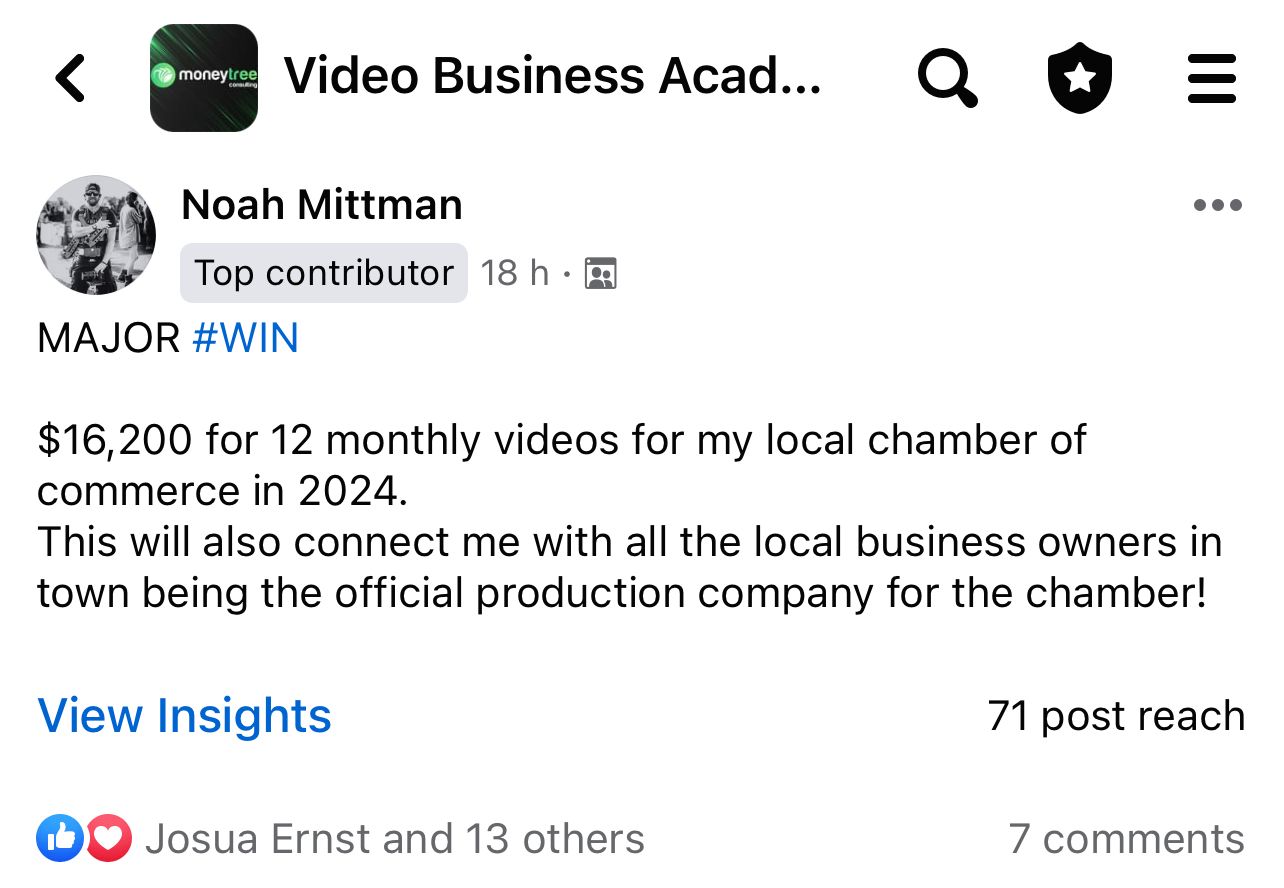Open the 7 comments
Viewport: 1284px width, 888px height.
(1126, 839)
